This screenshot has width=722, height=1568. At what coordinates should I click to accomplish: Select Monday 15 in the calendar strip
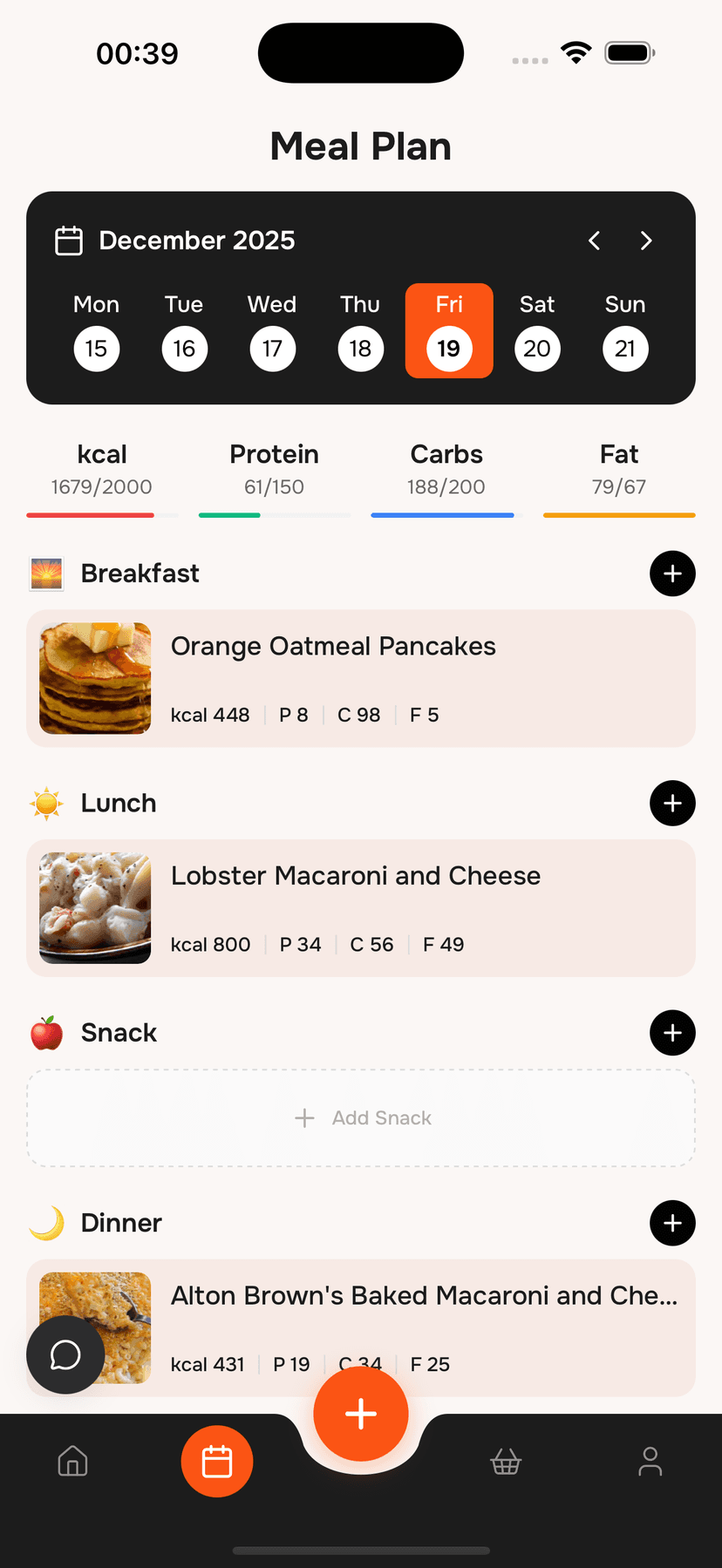[96, 348]
